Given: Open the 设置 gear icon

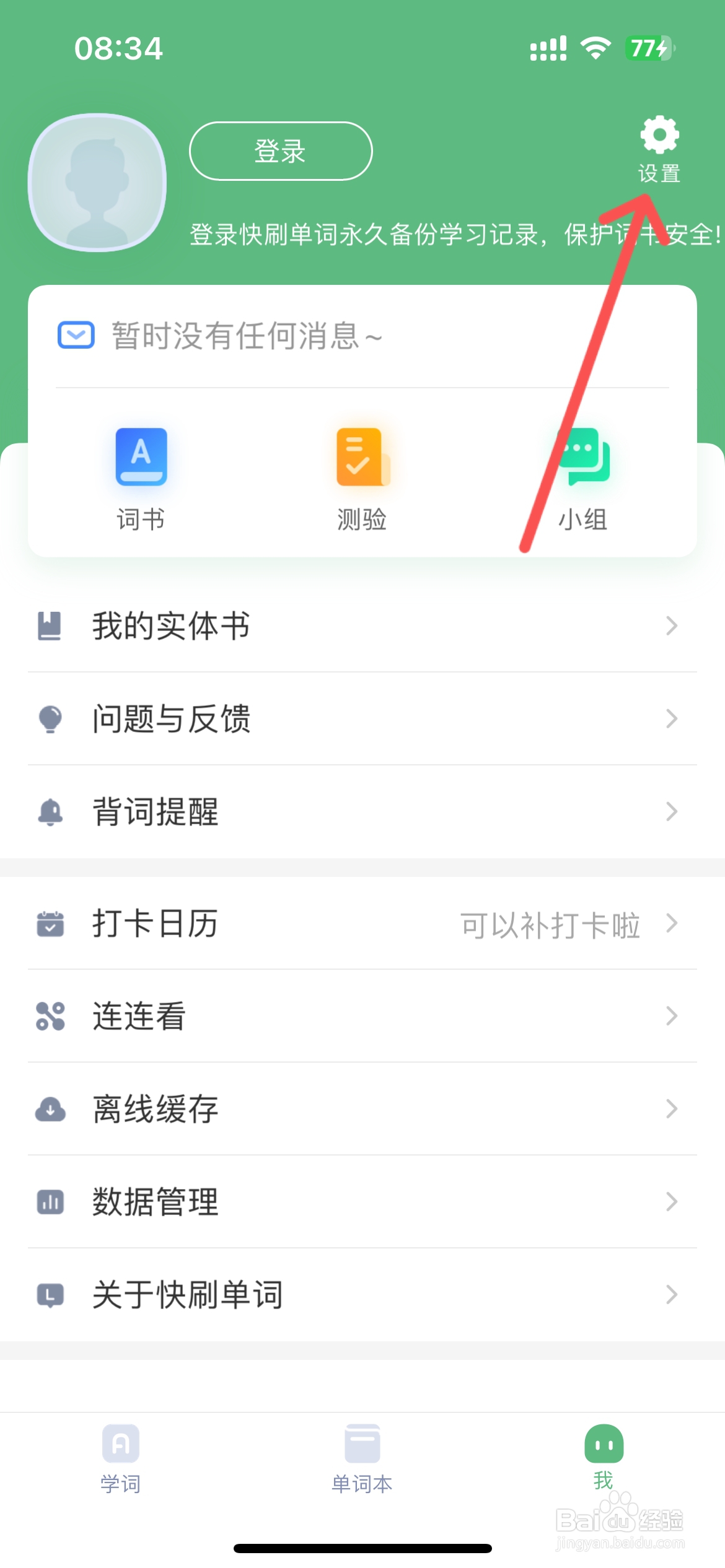Looking at the screenshot, I should [659, 135].
